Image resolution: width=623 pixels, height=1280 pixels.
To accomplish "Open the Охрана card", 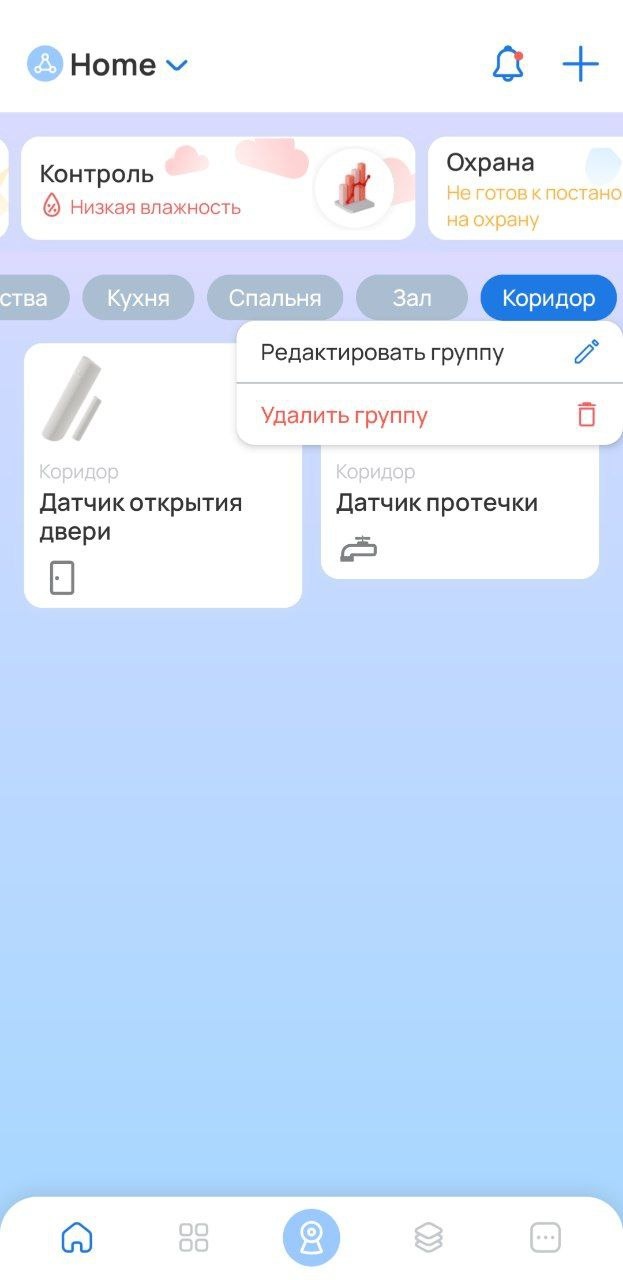I will coord(526,188).
